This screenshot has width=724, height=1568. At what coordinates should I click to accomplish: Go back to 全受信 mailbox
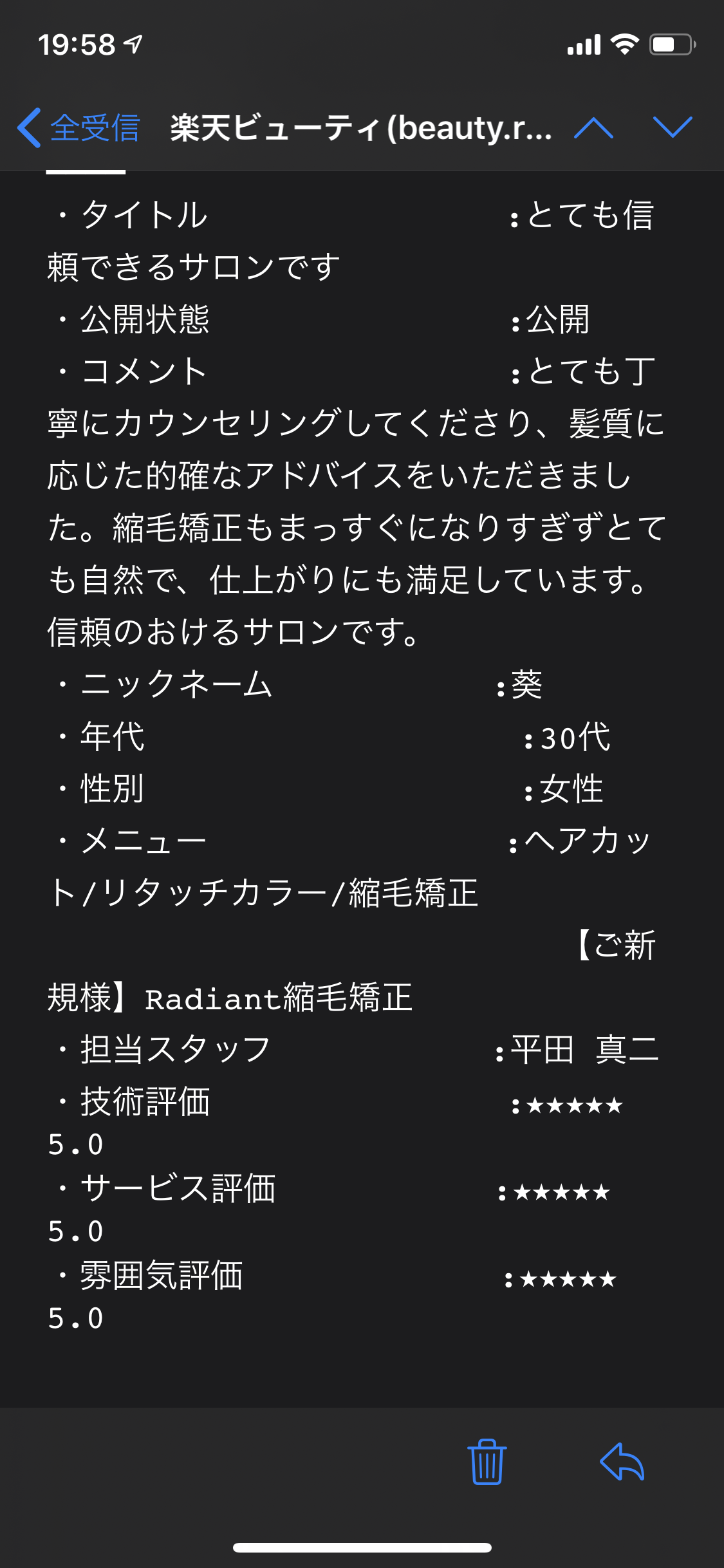point(79,127)
